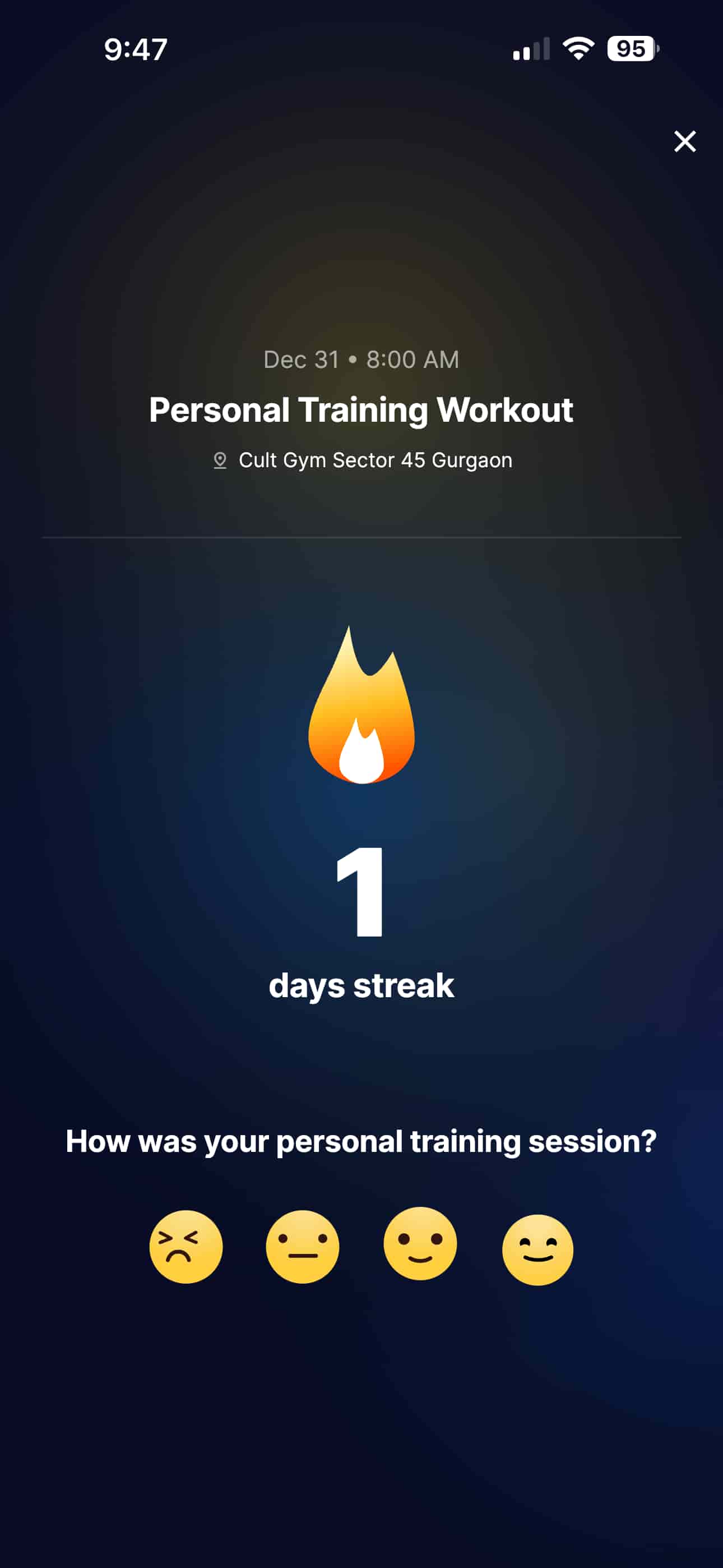Close the workout streak screen
The width and height of the screenshot is (723, 1568).
point(685,141)
